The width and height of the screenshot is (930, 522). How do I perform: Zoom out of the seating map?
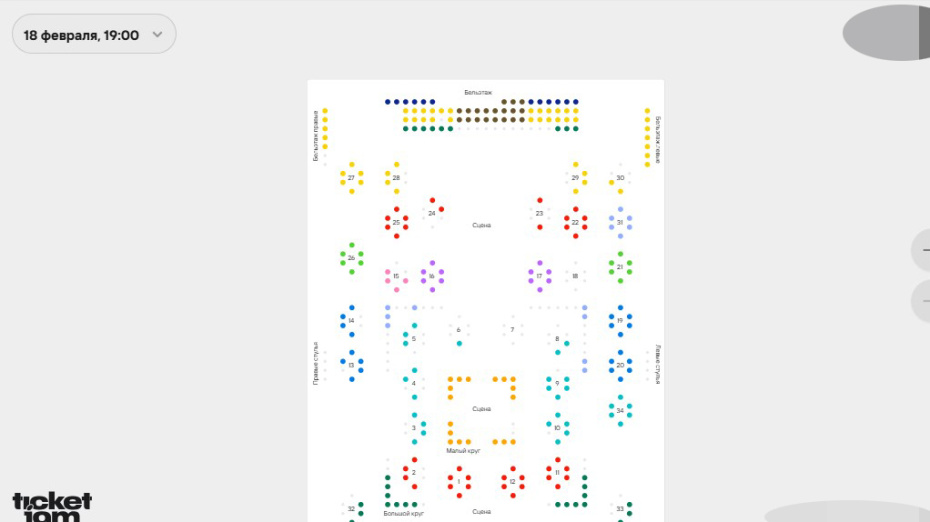click(x=923, y=301)
